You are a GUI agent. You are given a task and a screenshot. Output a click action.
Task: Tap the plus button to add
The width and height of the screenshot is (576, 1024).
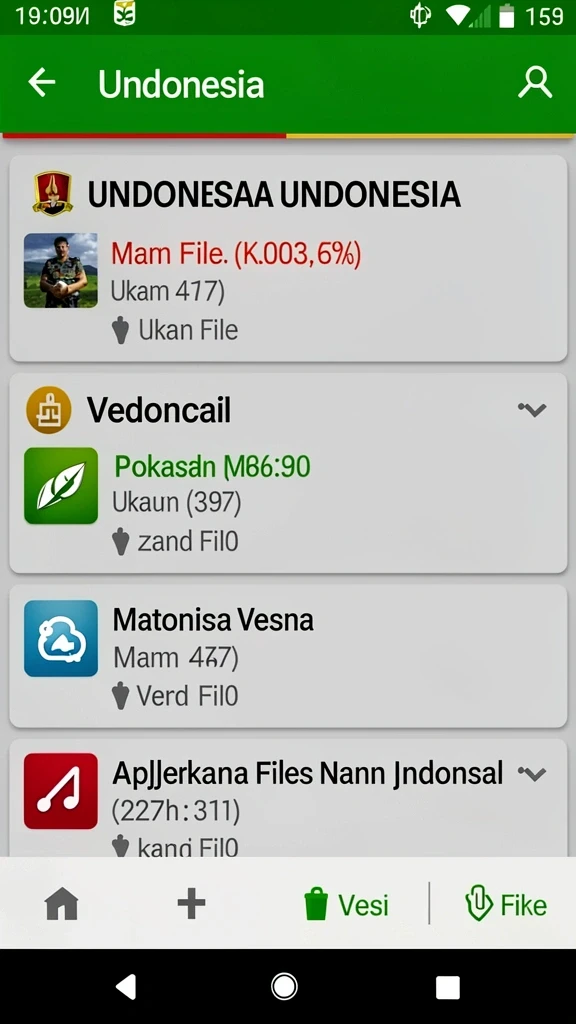(191, 904)
